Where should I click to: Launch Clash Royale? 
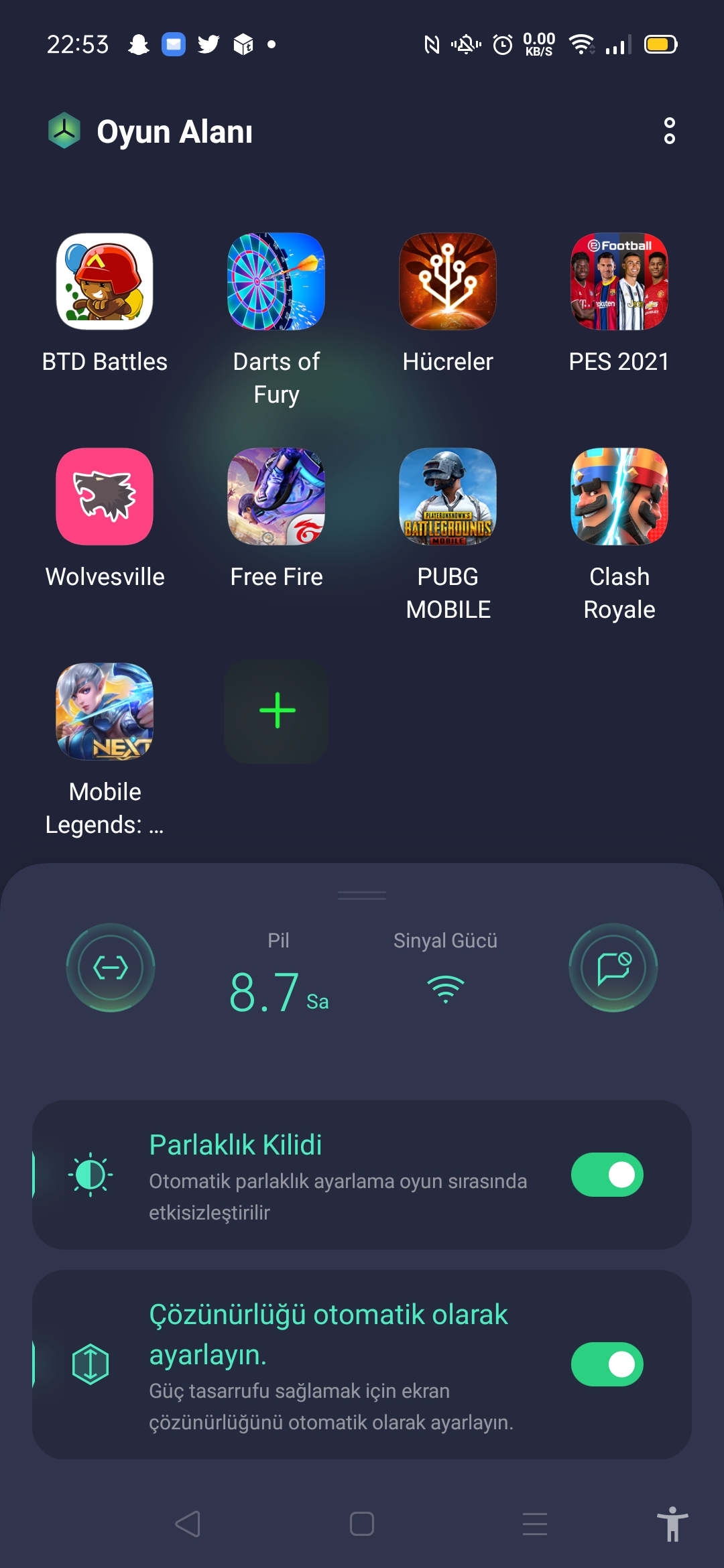tap(619, 497)
